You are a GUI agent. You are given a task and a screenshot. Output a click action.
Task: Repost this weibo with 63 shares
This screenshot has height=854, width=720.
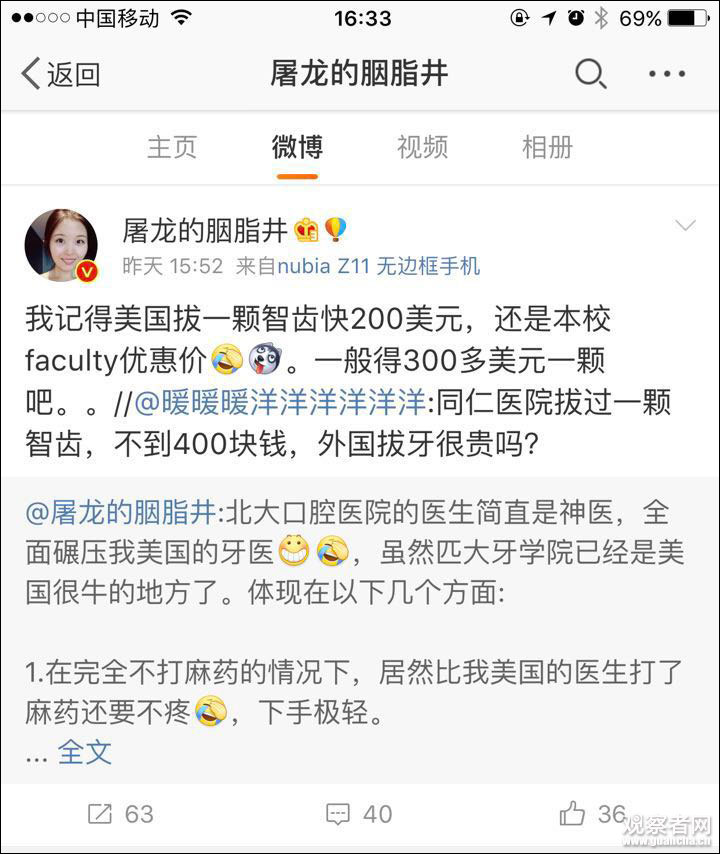[120, 814]
